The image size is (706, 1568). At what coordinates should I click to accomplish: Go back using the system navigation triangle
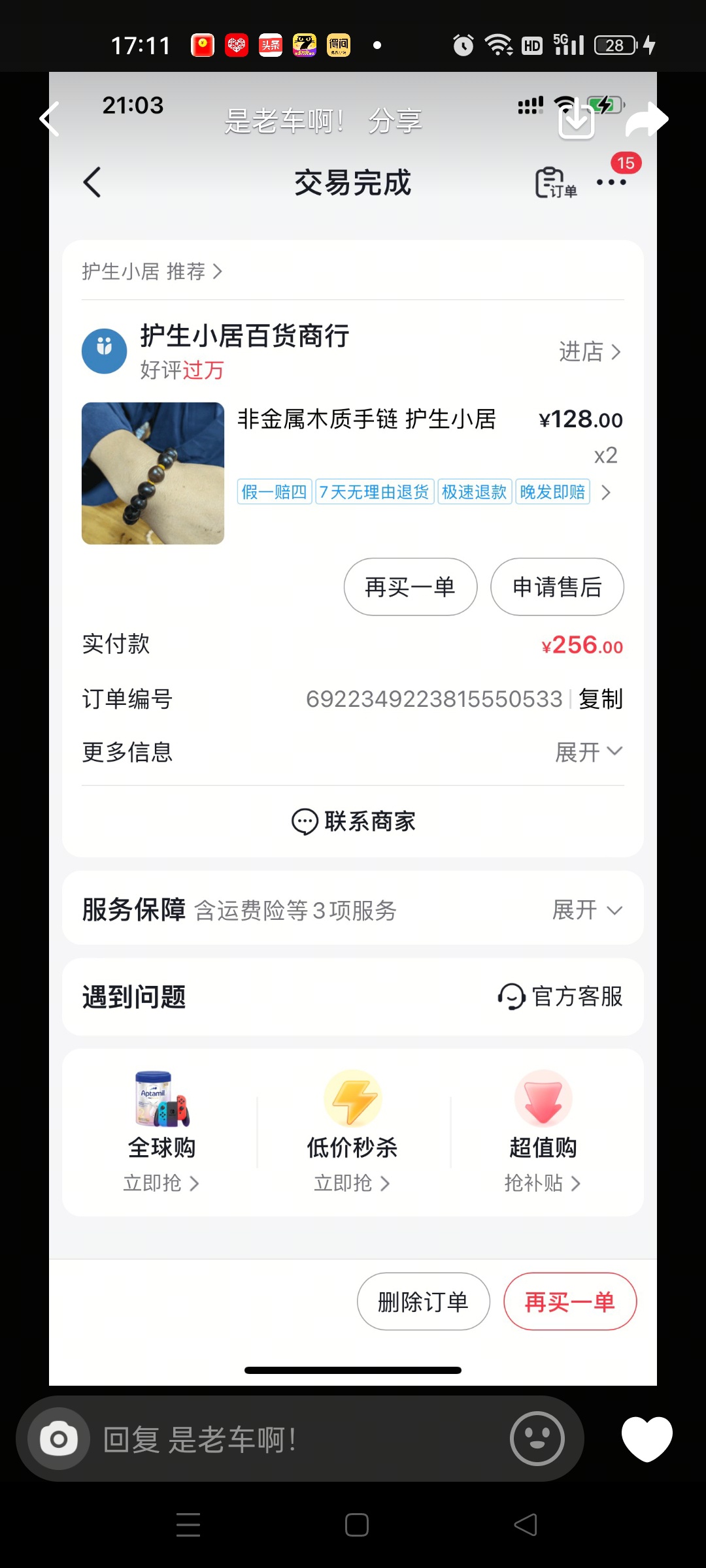click(x=526, y=1525)
